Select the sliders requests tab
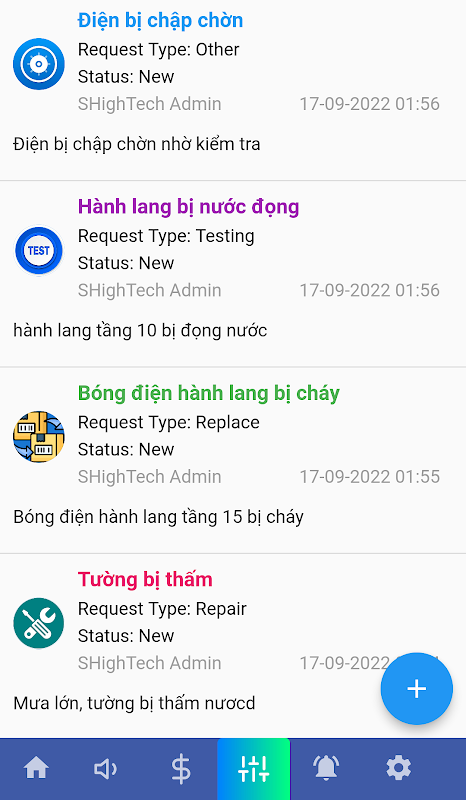 point(254,769)
